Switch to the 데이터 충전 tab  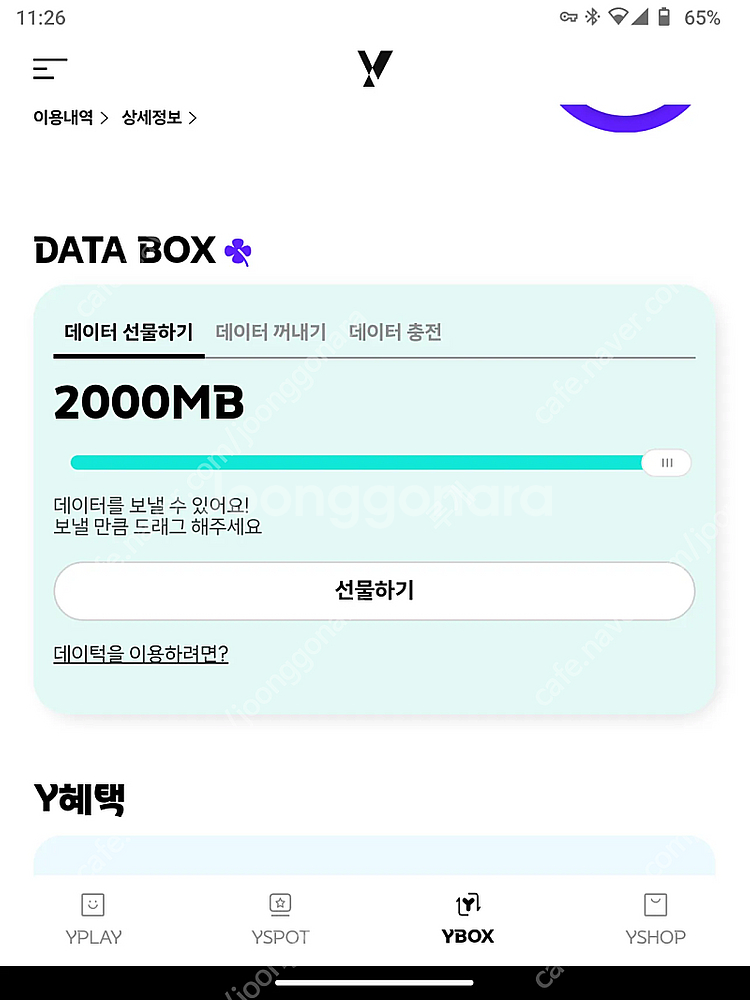click(395, 332)
